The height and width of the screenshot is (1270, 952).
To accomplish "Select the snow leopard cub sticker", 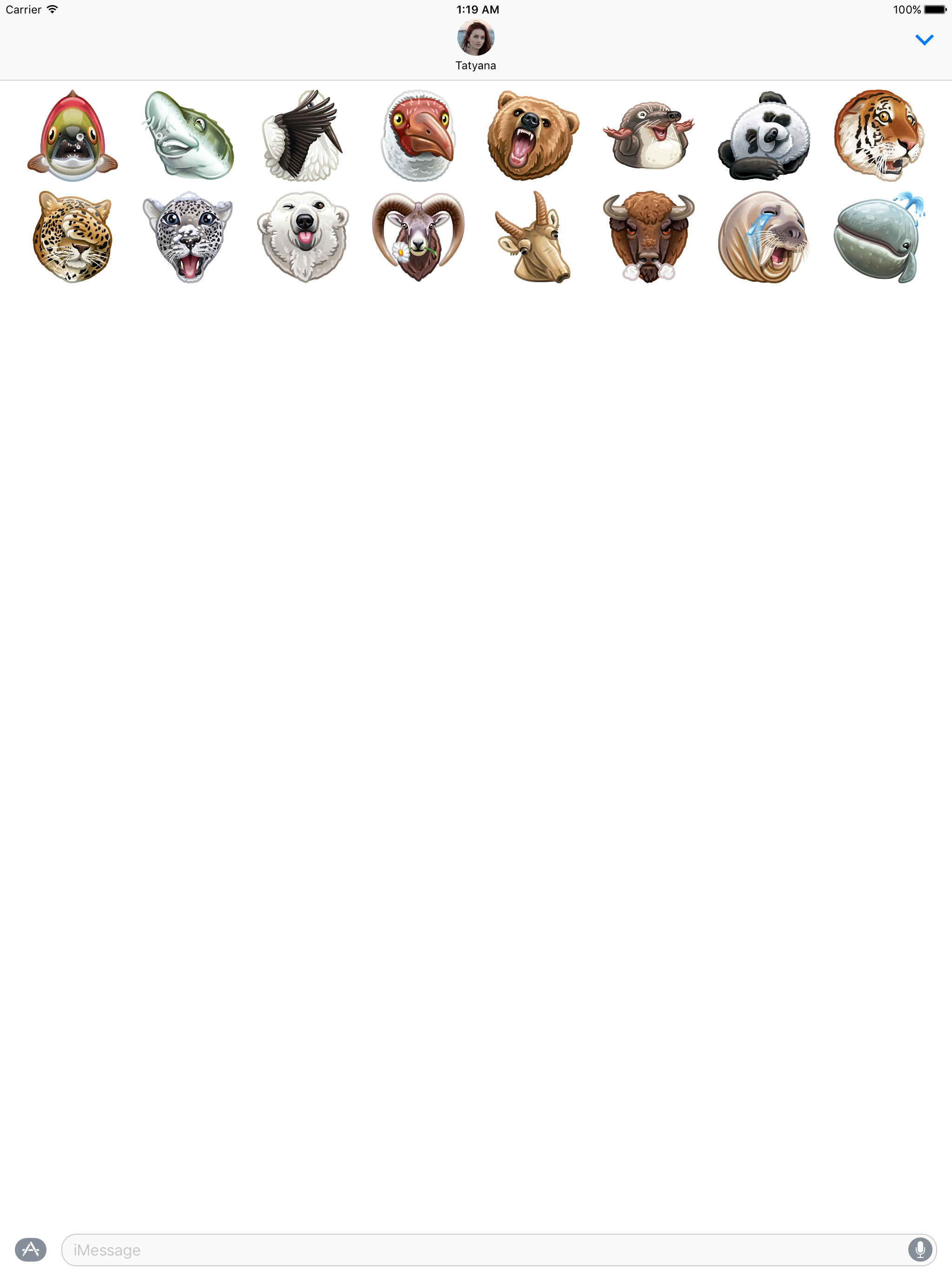I will click(x=188, y=238).
